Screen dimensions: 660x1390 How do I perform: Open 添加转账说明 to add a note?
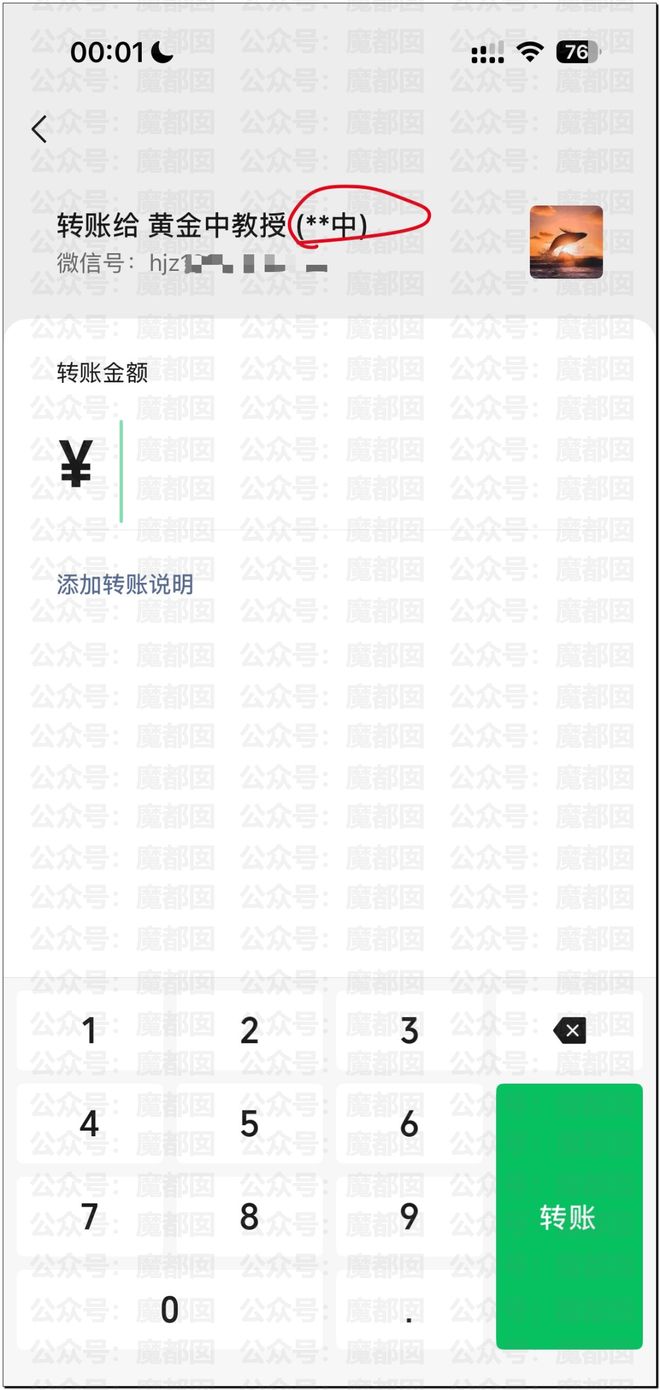click(125, 585)
